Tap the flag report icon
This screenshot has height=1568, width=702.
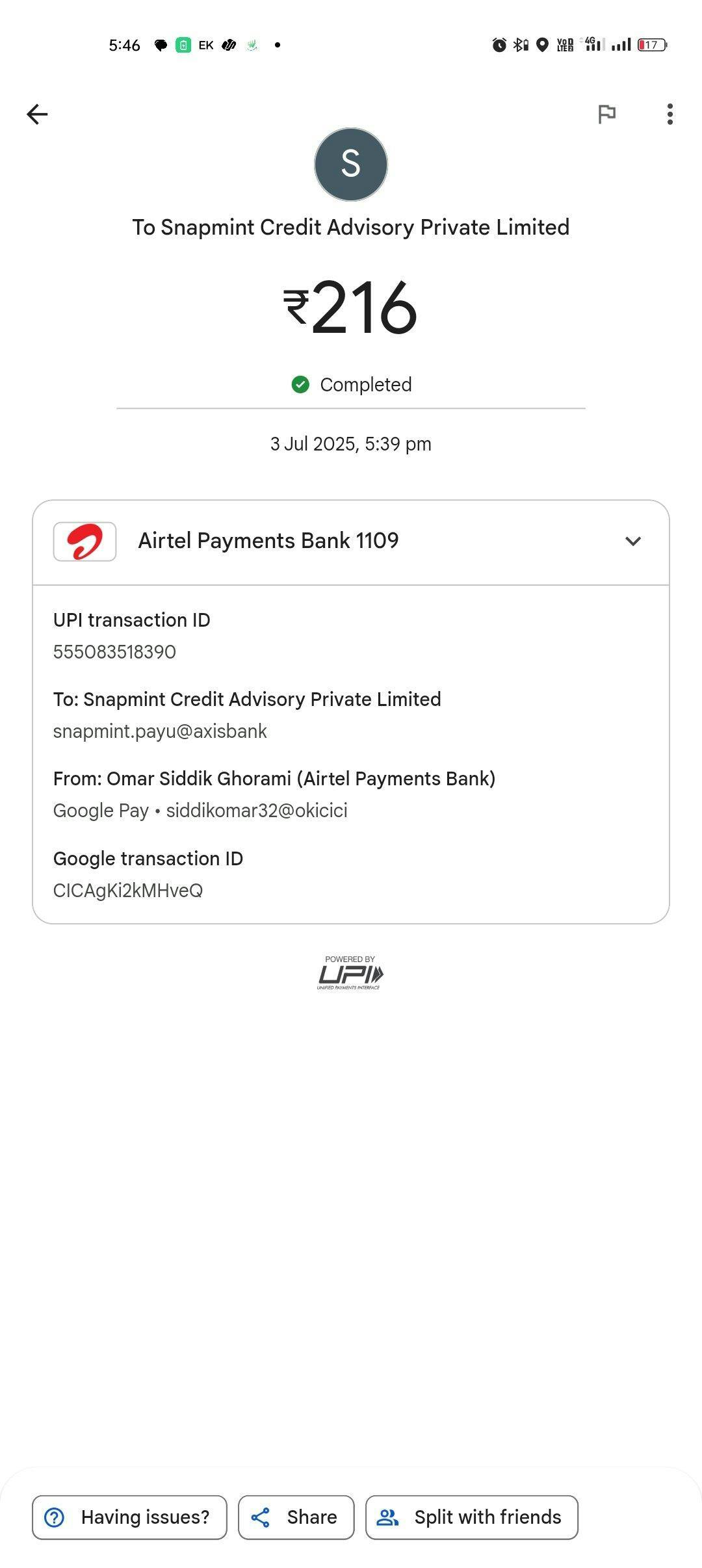pyautogui.click(x=606, y=114)
